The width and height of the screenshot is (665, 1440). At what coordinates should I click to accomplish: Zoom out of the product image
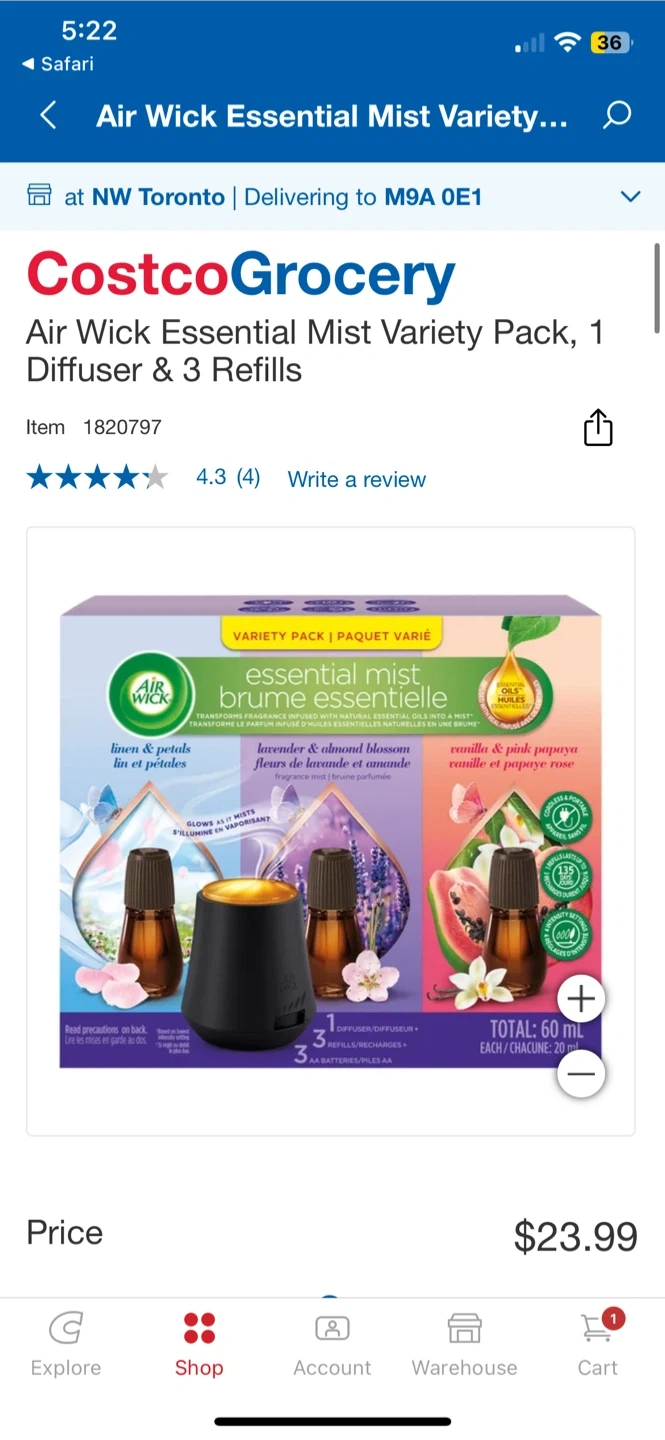(x=581, y=1074)
